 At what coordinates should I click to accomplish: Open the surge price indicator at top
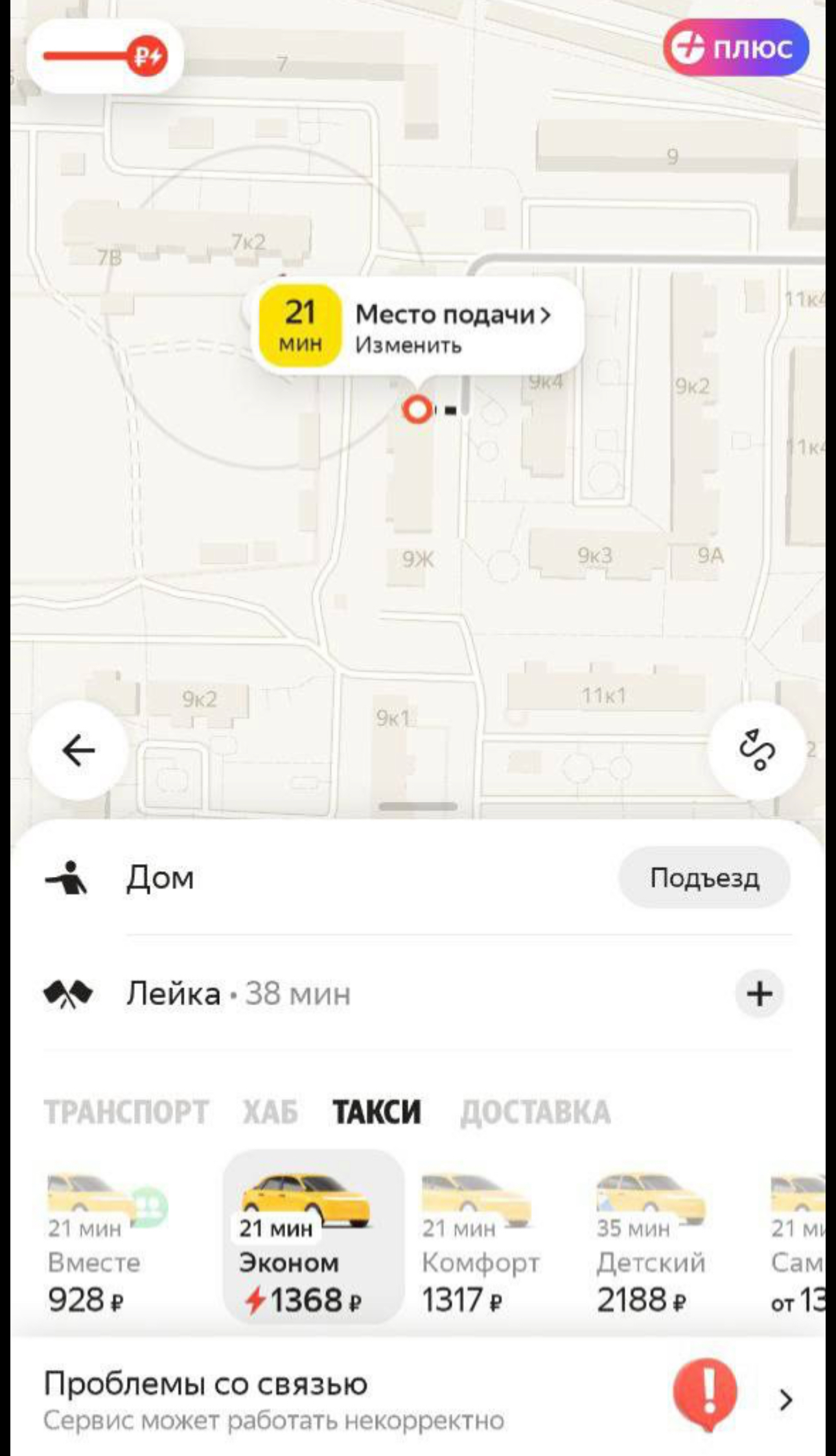(x=106, y=56)
